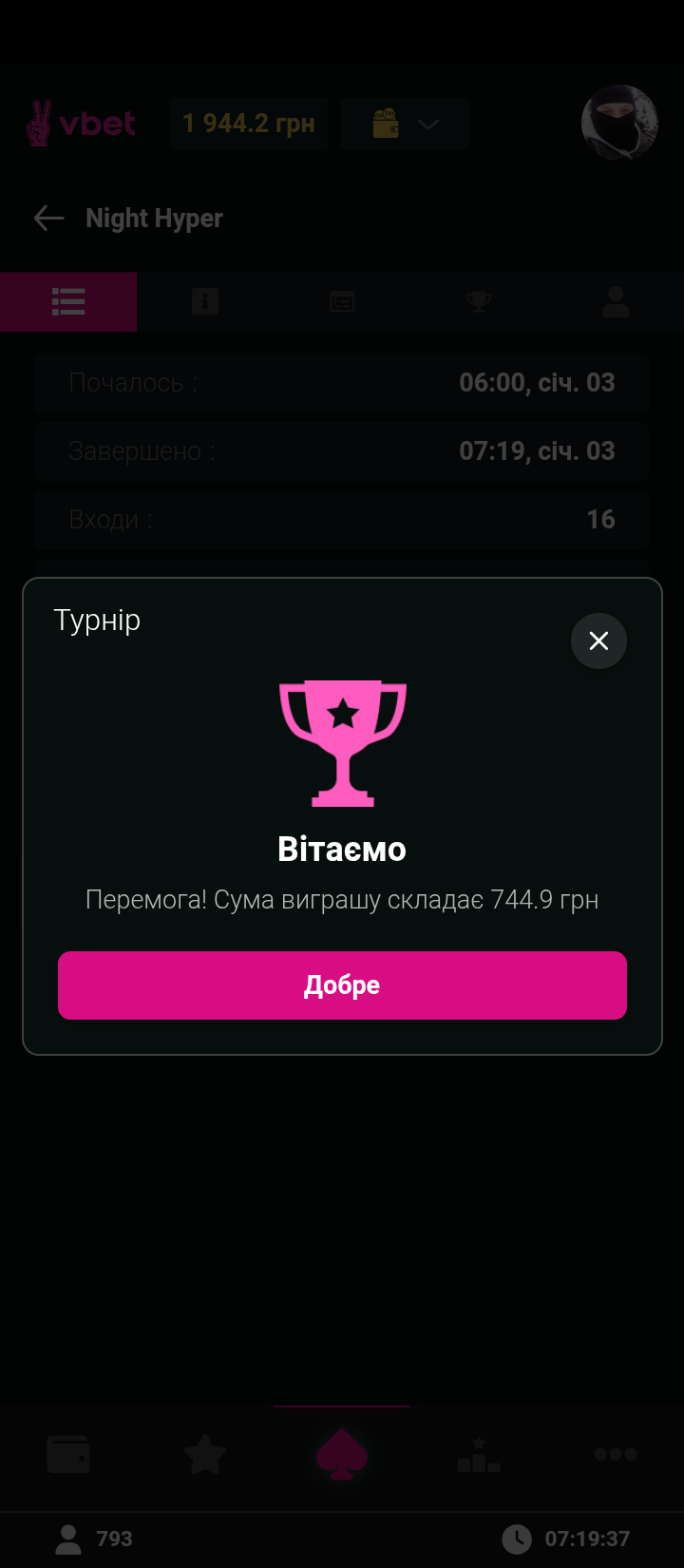Go to the poker spade lobby
Image resolution: width=684 pixels, height=1568 pixels.
click(x=342, y=1455)
